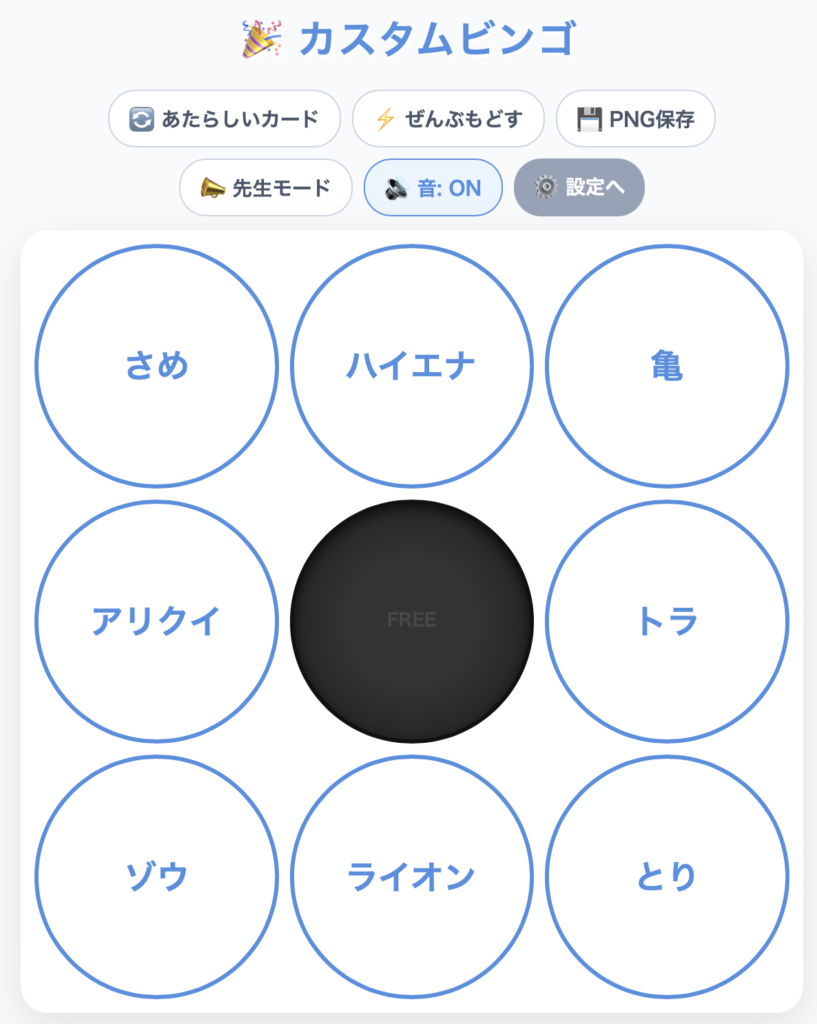Tap the black FREE center cell
Screen dimensions: 817x1024
[411, 621]
